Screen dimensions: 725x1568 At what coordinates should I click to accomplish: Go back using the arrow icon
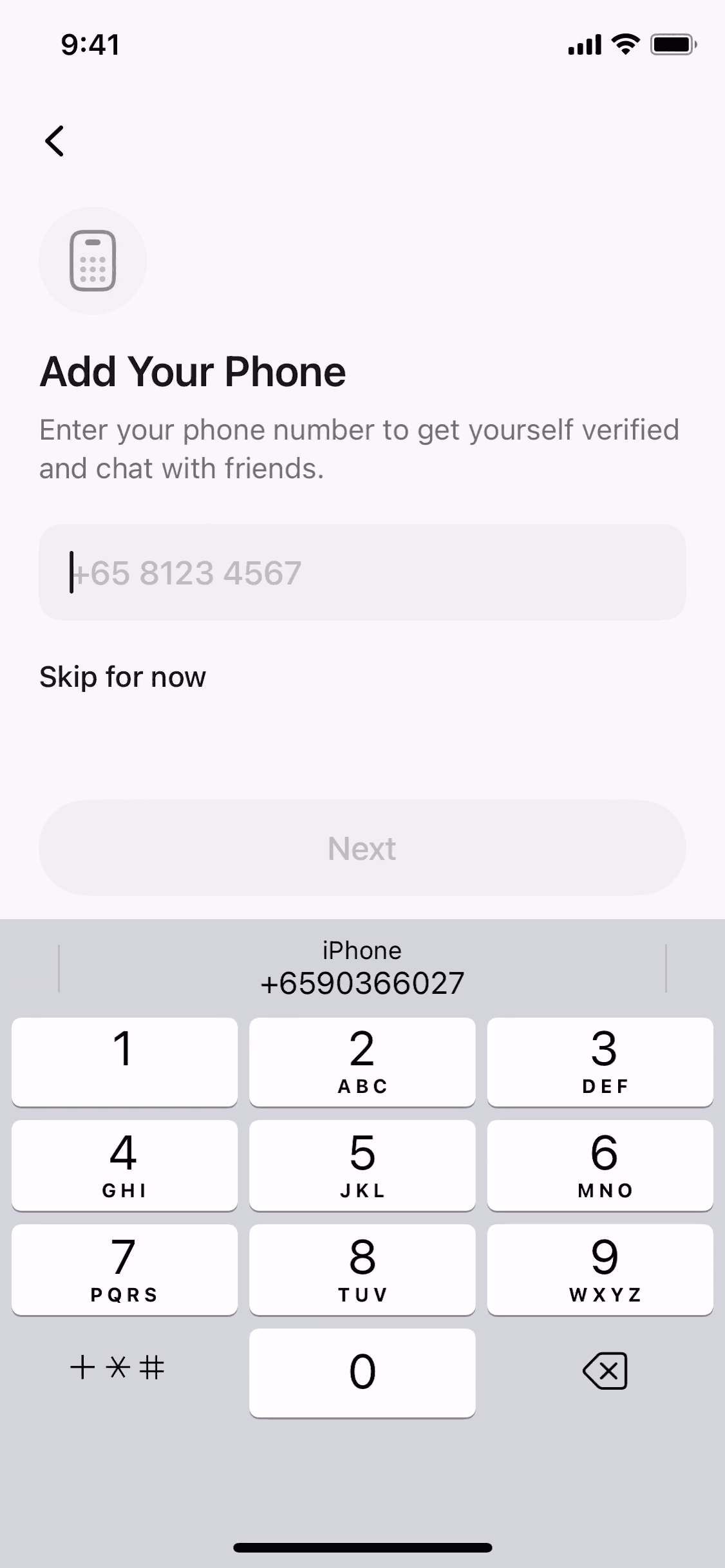point(55,141)
